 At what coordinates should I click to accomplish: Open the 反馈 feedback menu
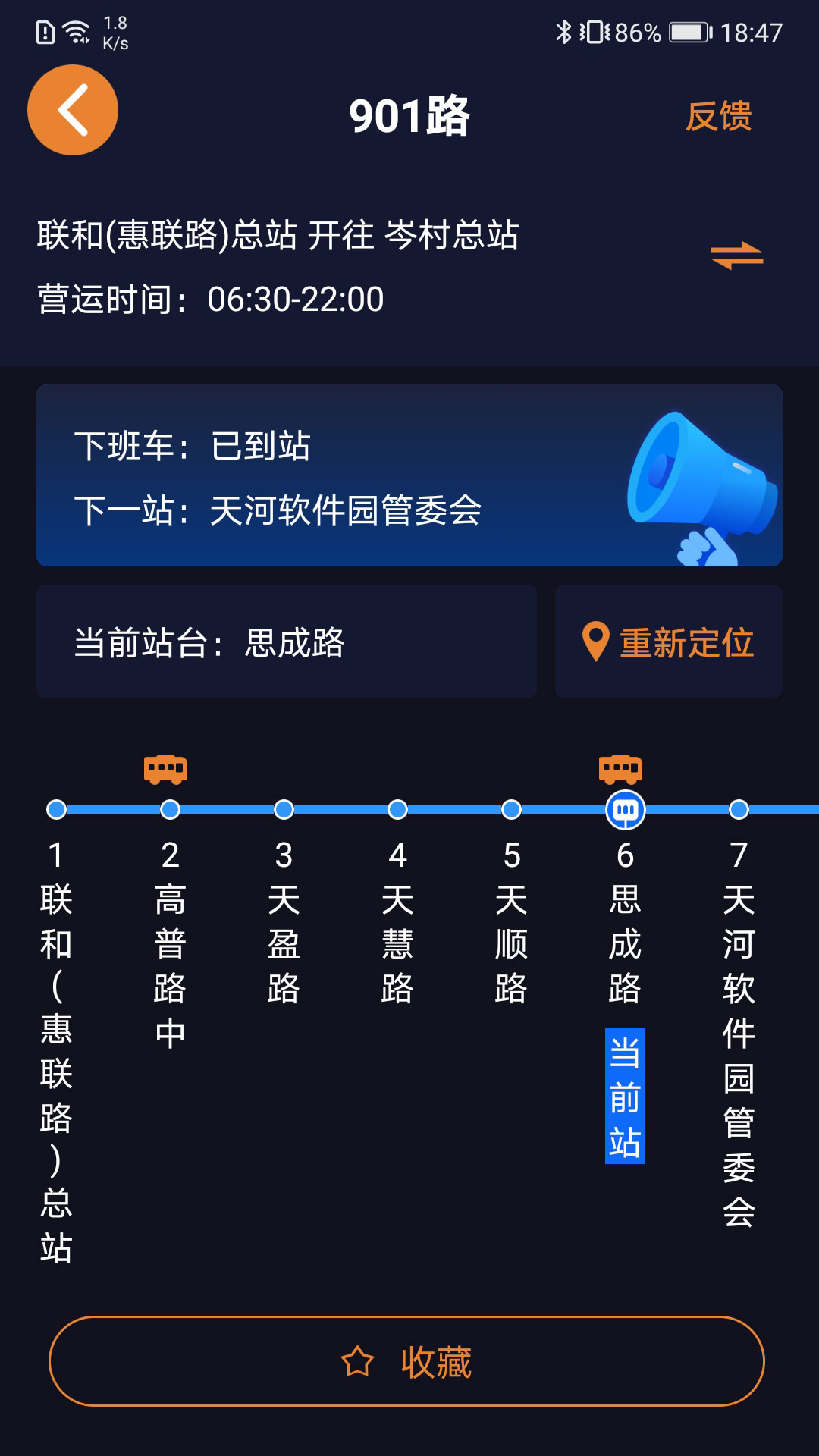[720, 115]
